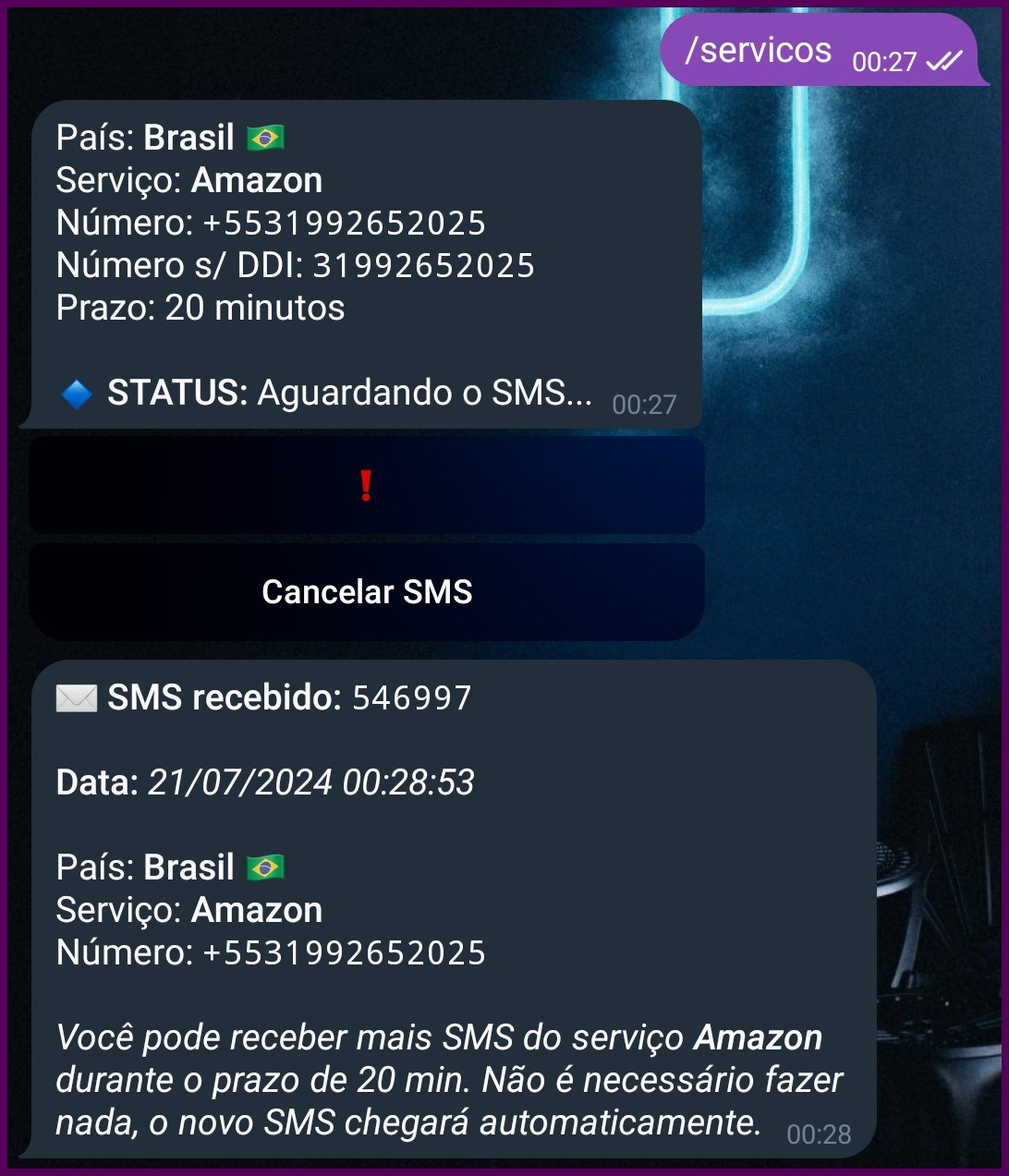Copy the received SMS code 546997
Screen dimensions: 1009x1176
412,697
